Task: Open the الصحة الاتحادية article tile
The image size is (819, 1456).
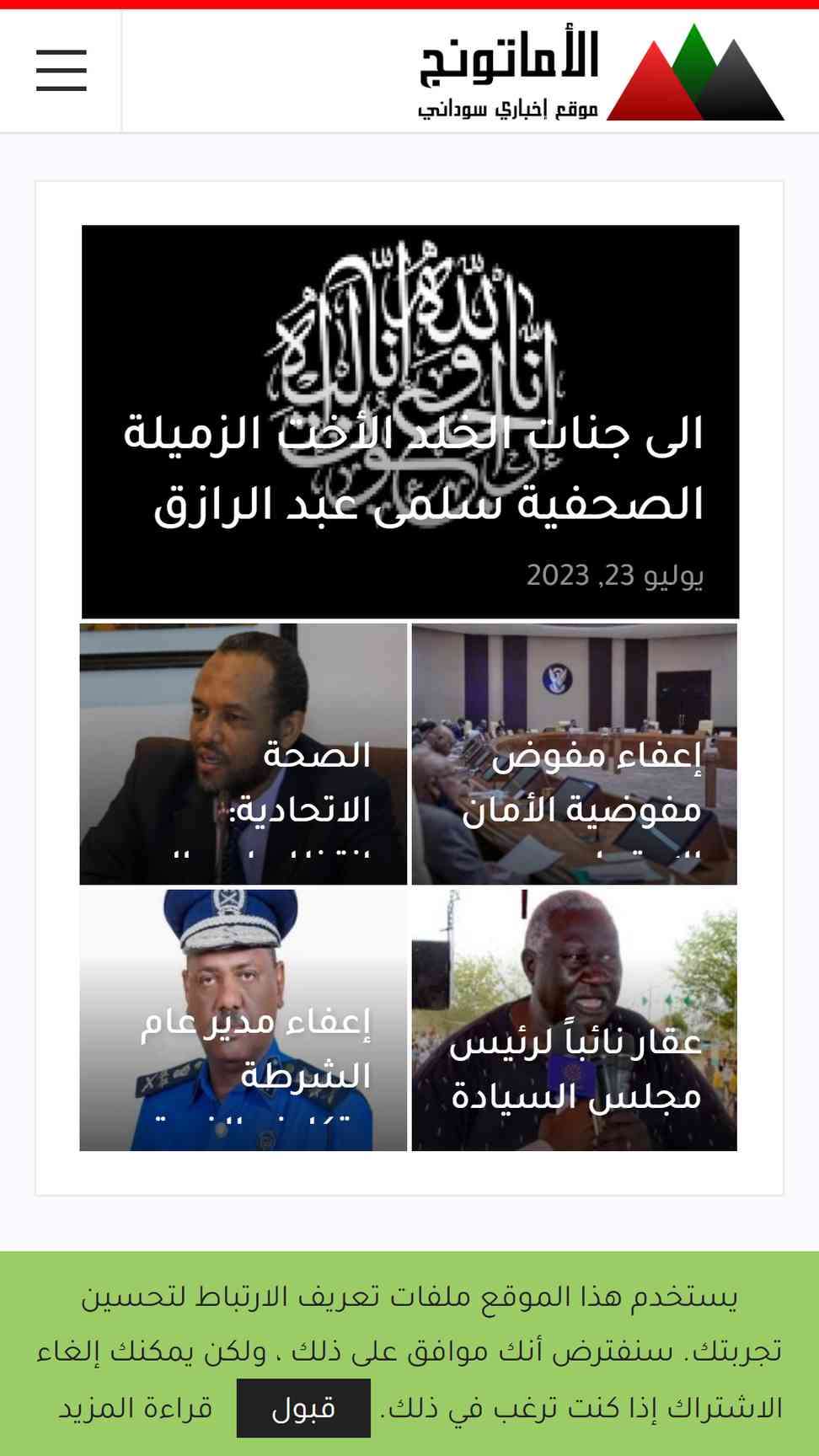Action: tap(244, 754)
